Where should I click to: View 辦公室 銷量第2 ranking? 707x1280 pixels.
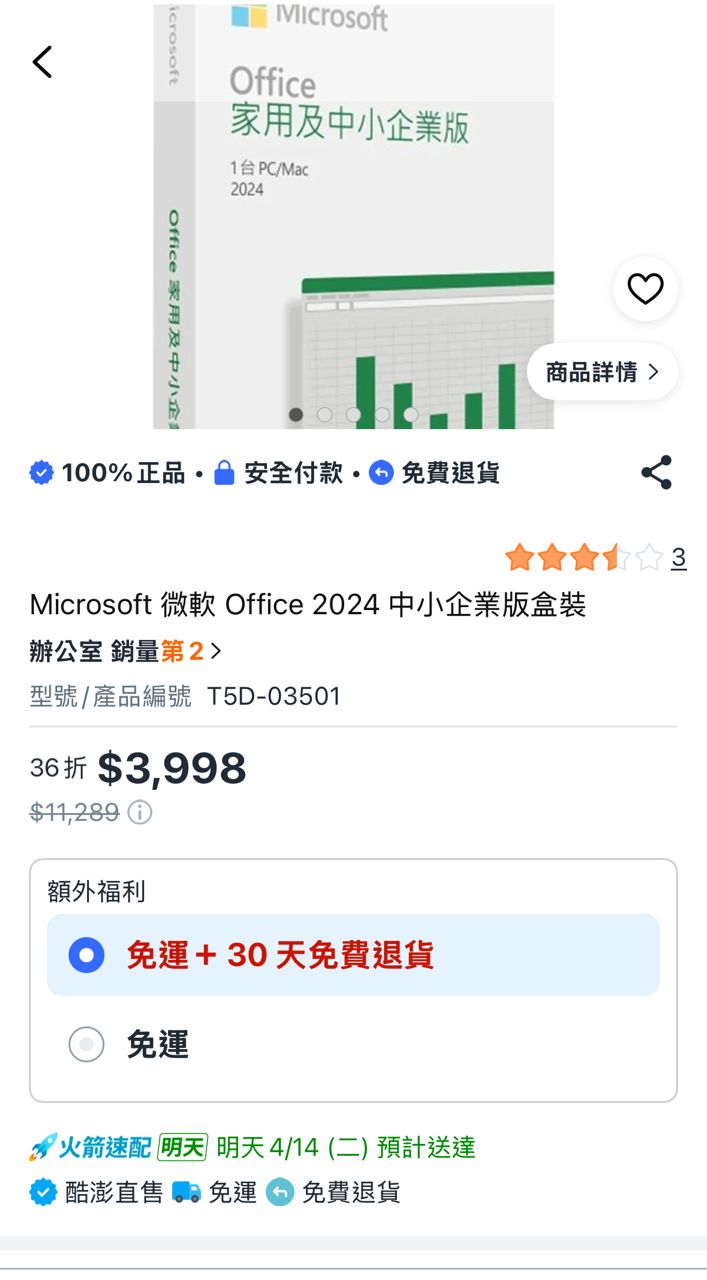[x=125, y=652]
